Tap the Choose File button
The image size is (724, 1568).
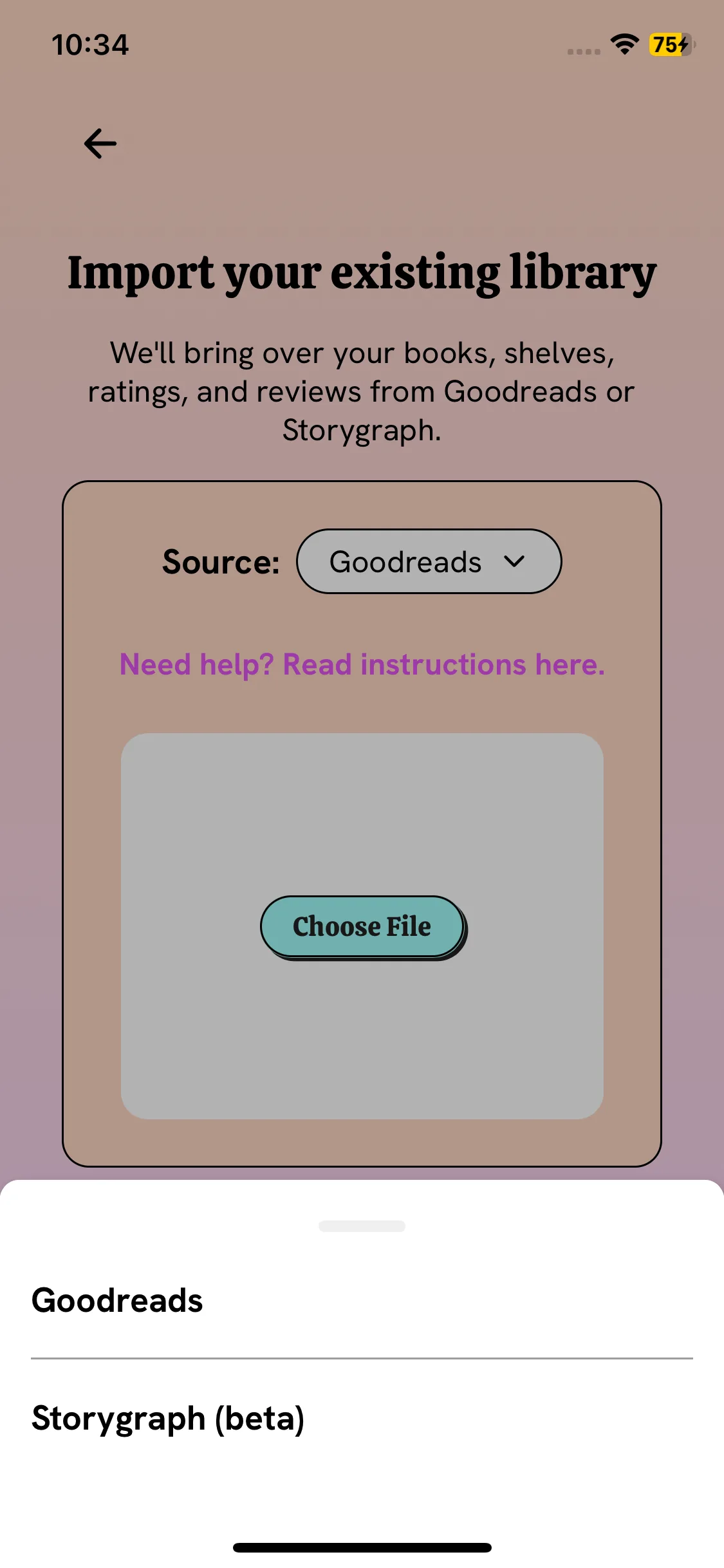[362, 927]
